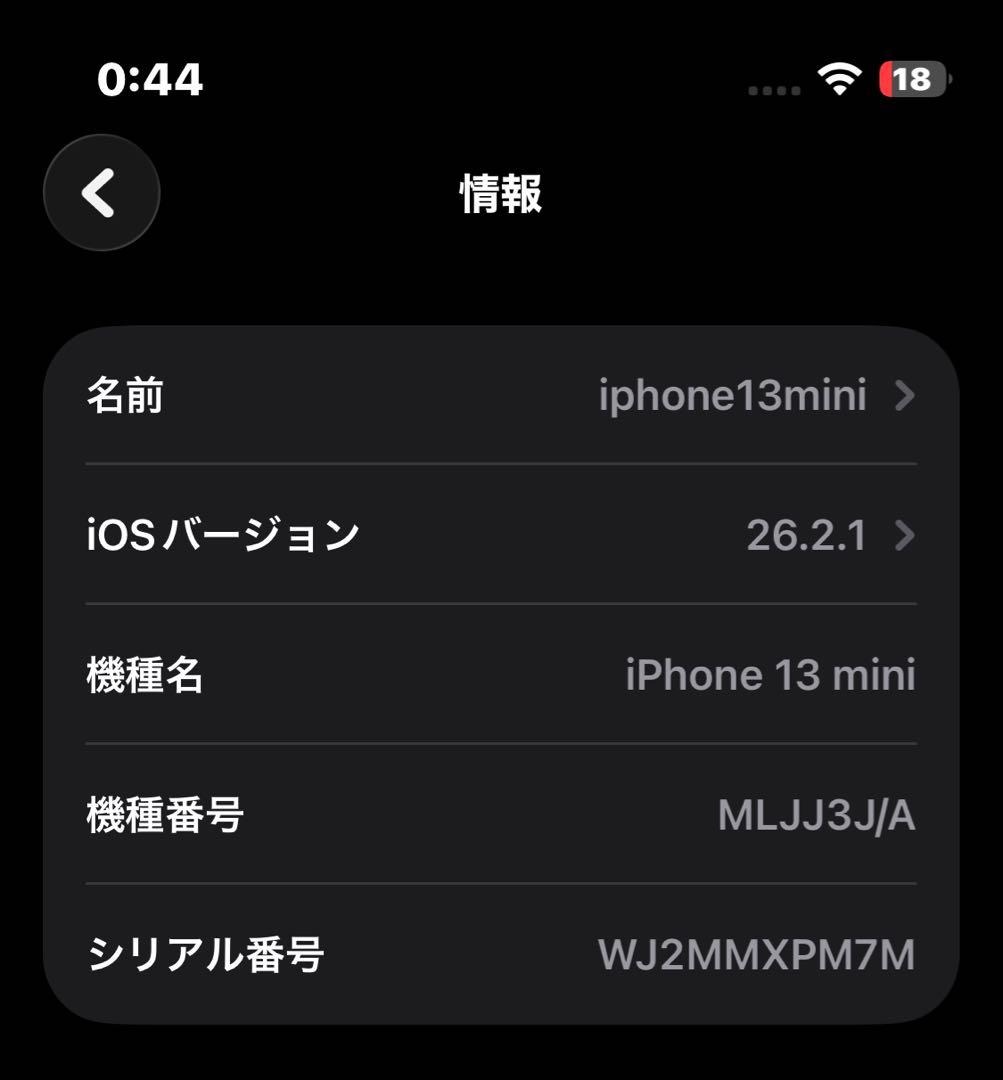The image size is (1003, 1080).
Task: Tap the status bar area
Action: 500,82
